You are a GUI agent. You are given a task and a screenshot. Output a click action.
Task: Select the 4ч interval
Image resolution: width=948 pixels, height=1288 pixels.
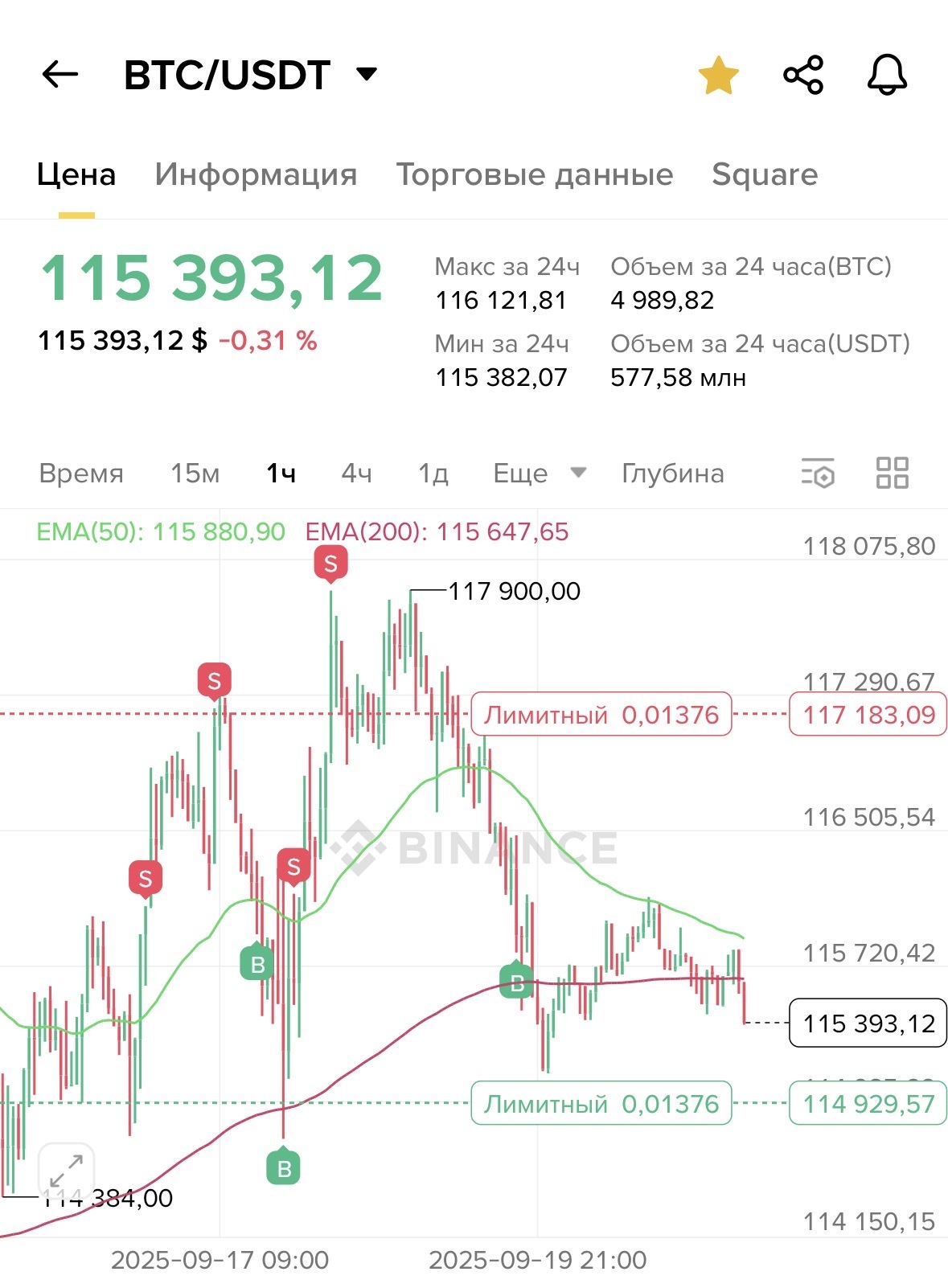pyautogui.click(x=357, y=474)
